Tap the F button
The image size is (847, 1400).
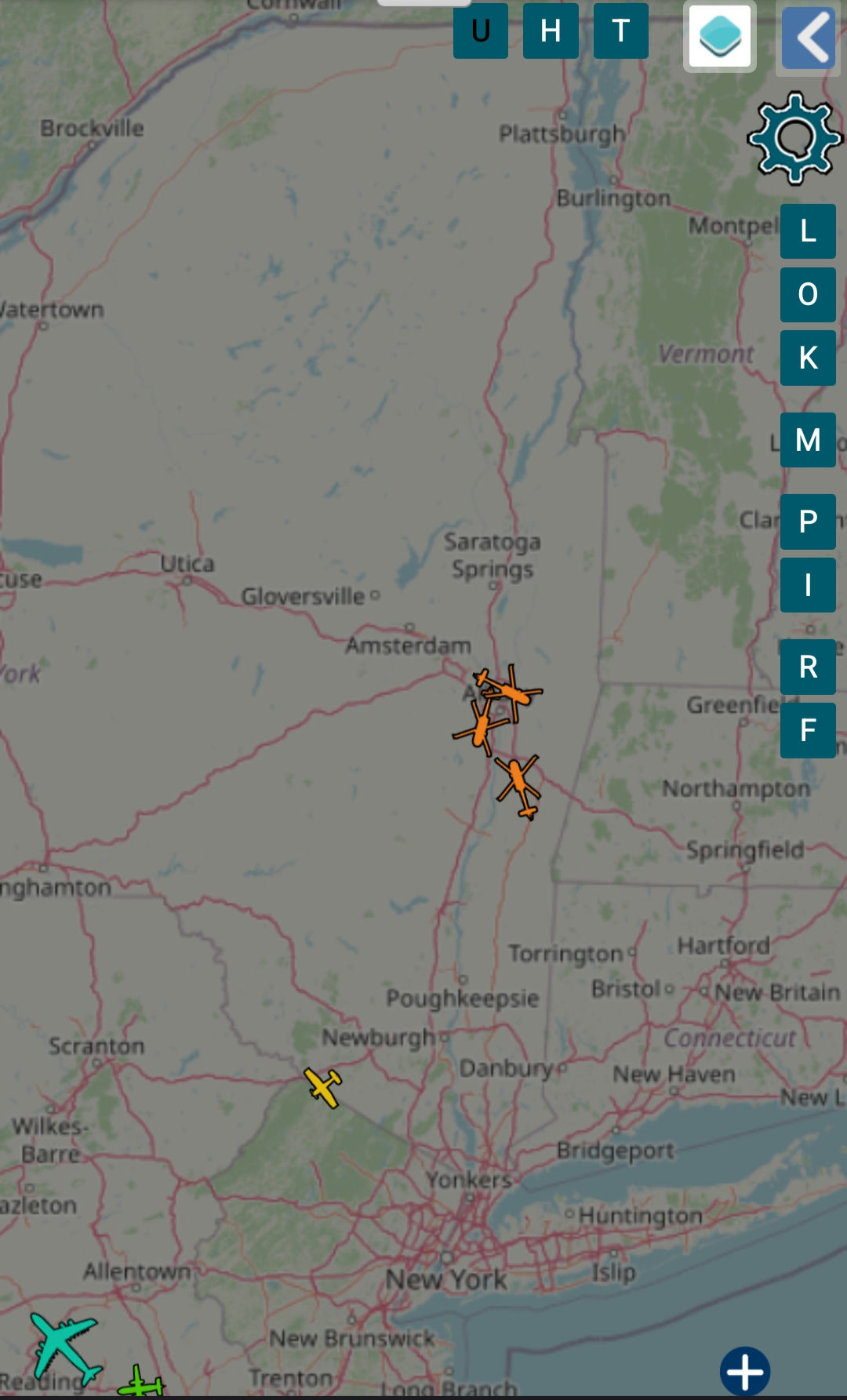pyautogui.click(x=808, y=730)
